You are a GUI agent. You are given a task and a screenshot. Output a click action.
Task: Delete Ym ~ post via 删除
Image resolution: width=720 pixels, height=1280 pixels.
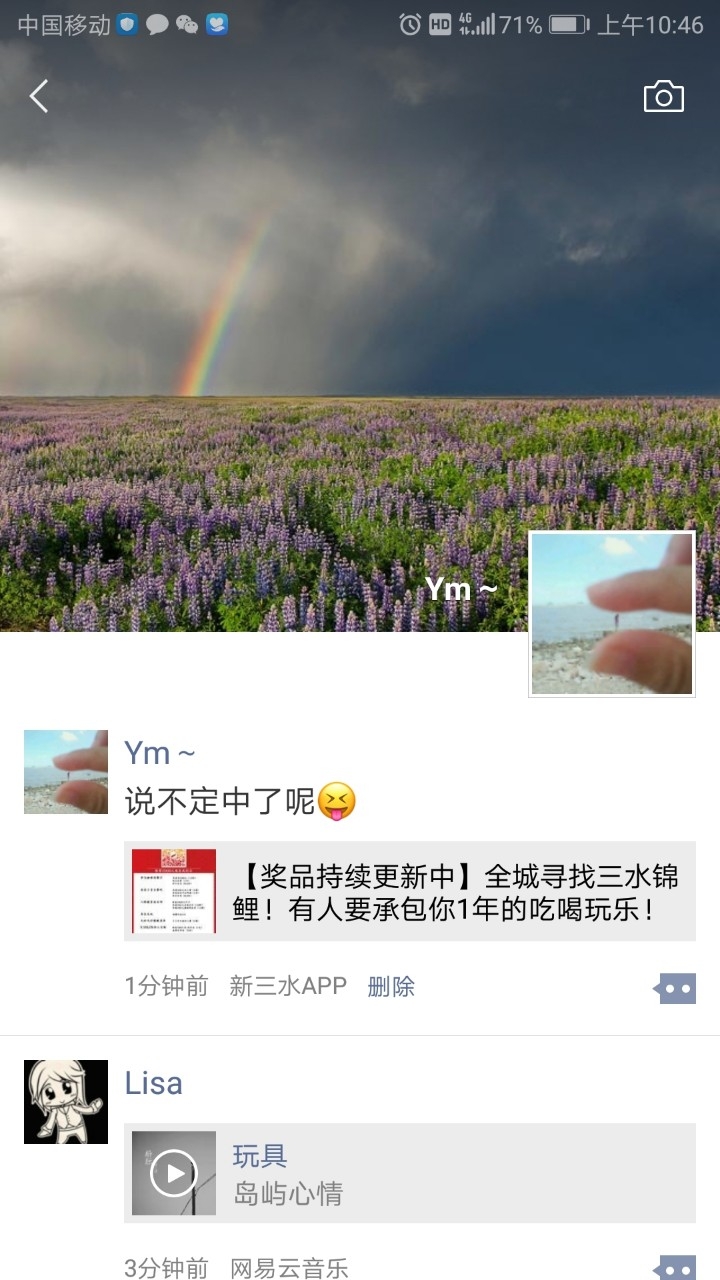[391, 986]
